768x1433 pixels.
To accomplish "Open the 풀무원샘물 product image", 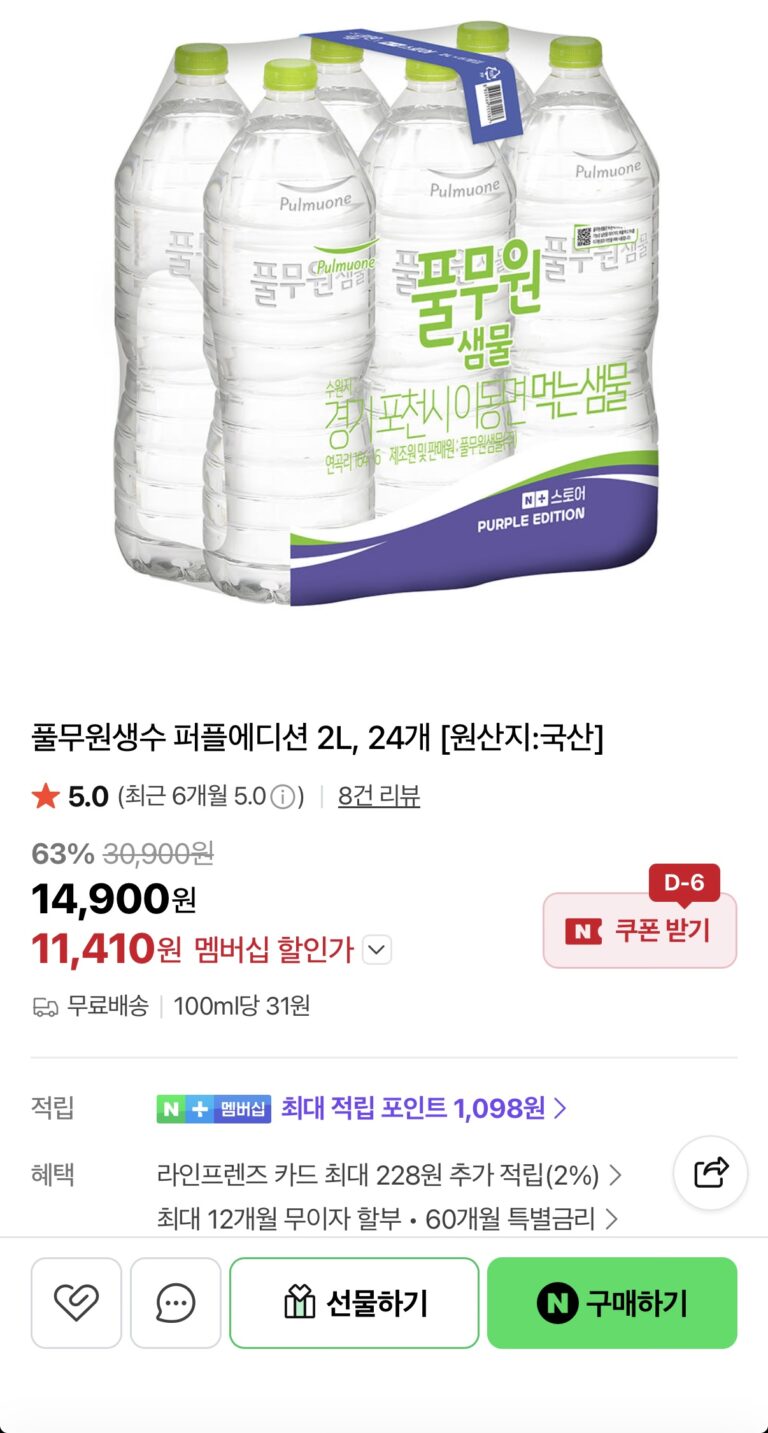I will point(384,320).
